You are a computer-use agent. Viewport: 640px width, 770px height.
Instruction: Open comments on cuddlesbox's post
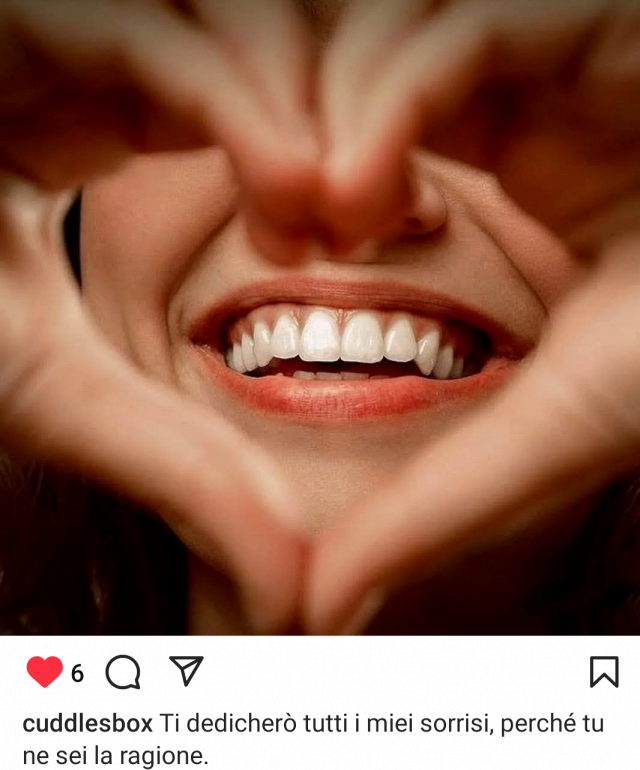click(x=123, y=673)
